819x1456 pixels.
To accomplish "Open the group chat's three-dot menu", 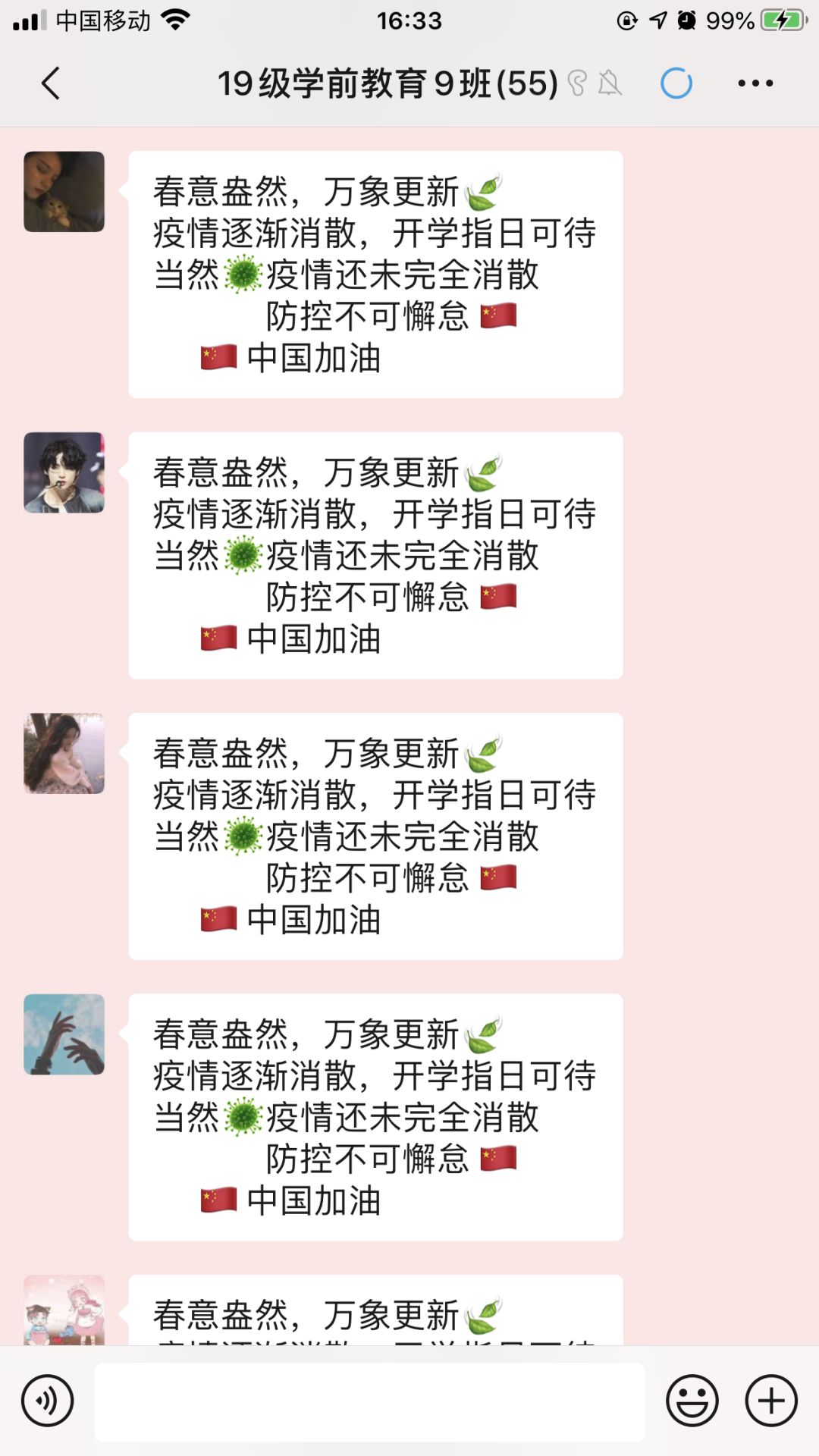I will pyautogui.click(x=755, y=83).
